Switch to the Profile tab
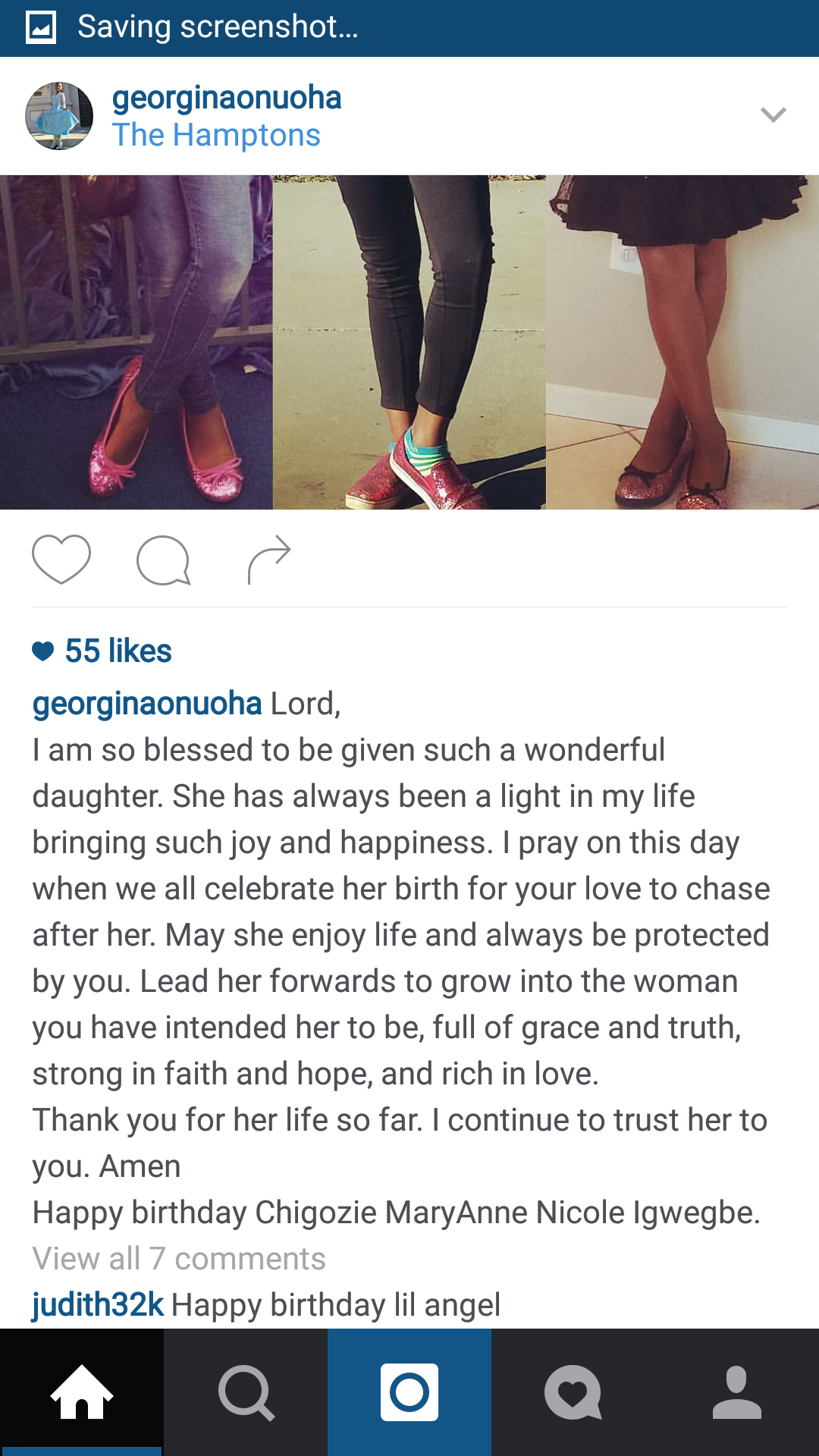 pyautogui.click(x=737, y=1392)
